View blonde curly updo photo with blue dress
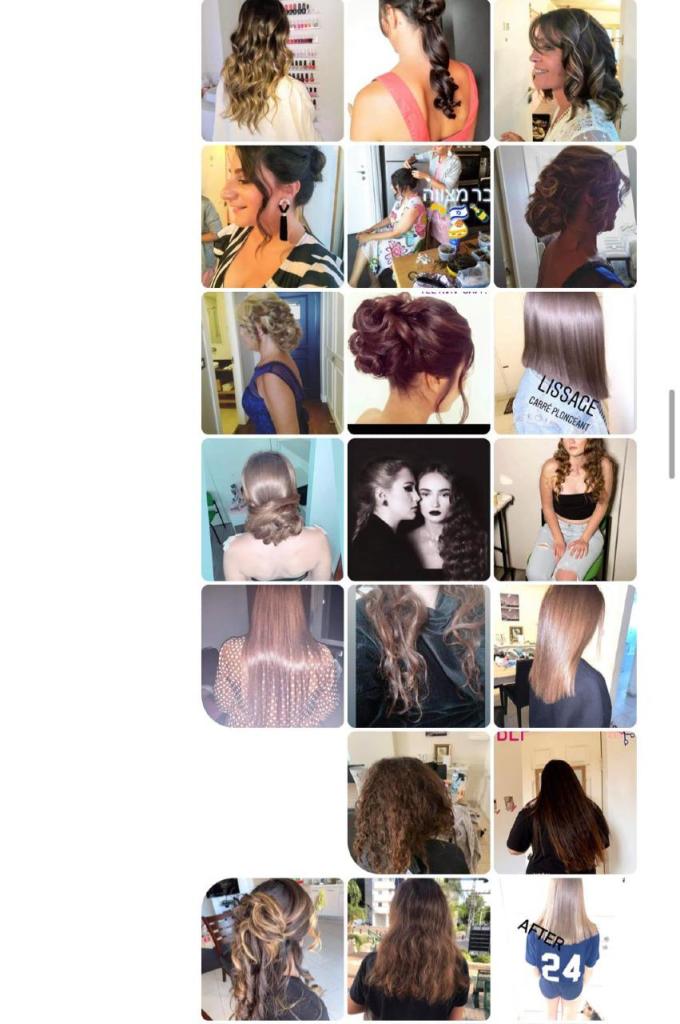The height and width of the screenshot is (1024, 680). pos(272,362)
